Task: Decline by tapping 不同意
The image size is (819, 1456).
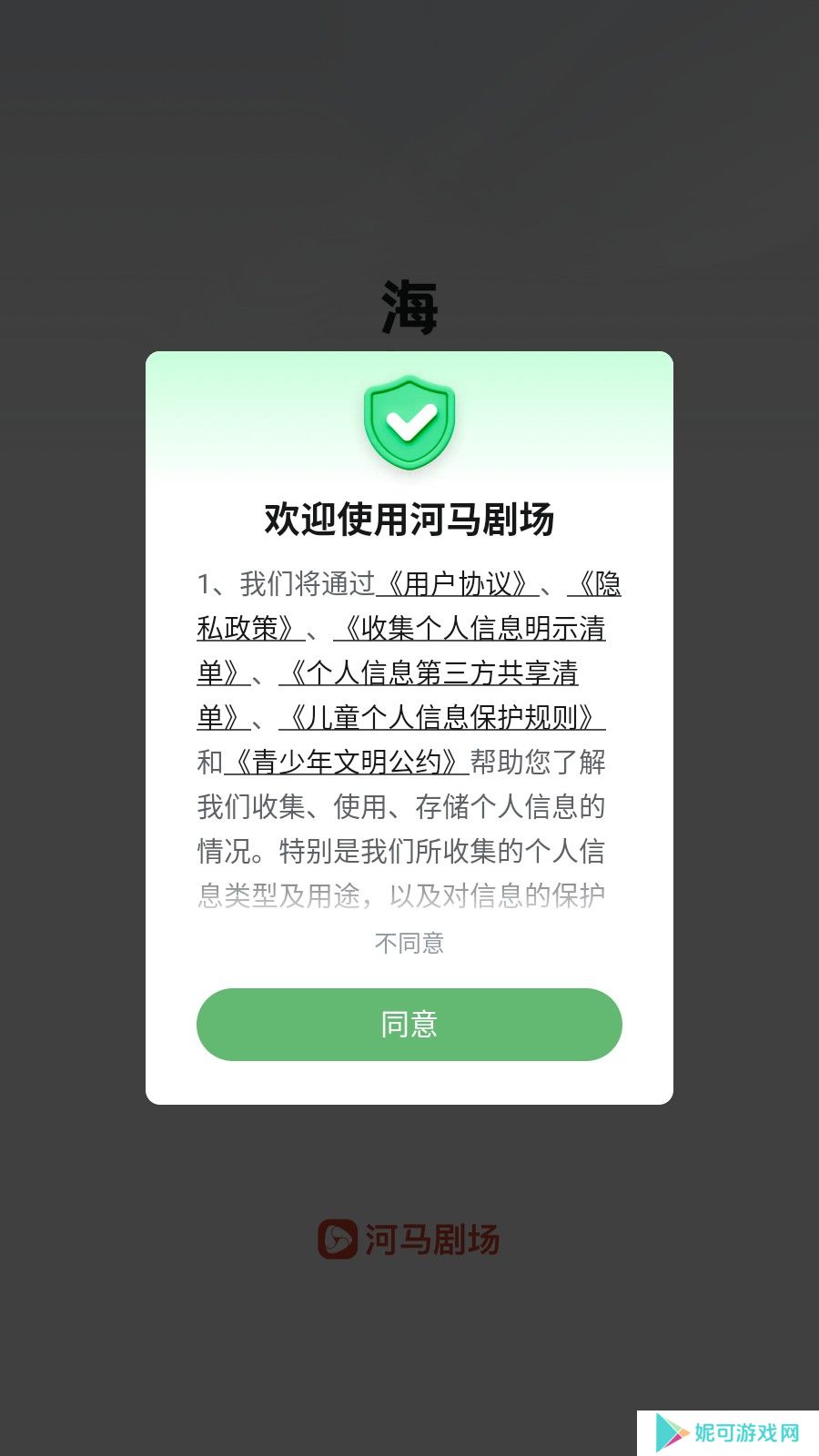Action: coord(409,943)
